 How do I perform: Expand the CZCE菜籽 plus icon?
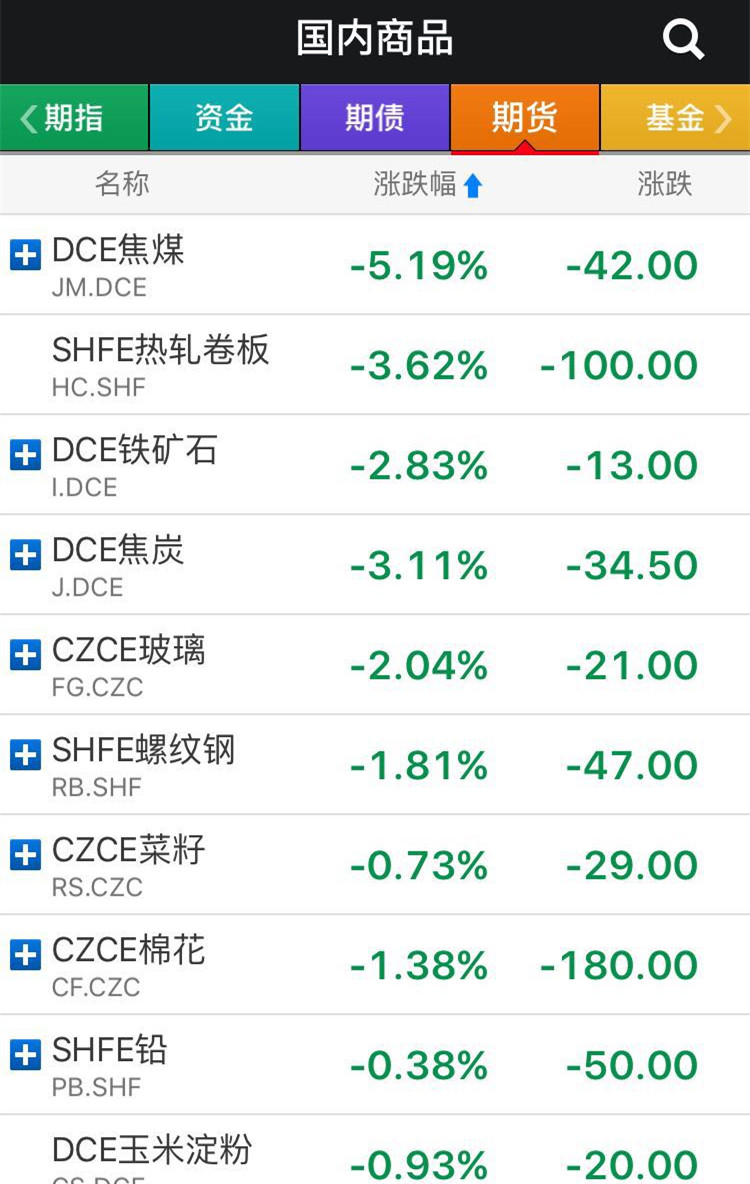pyautogui.click(x=25, y=855)
